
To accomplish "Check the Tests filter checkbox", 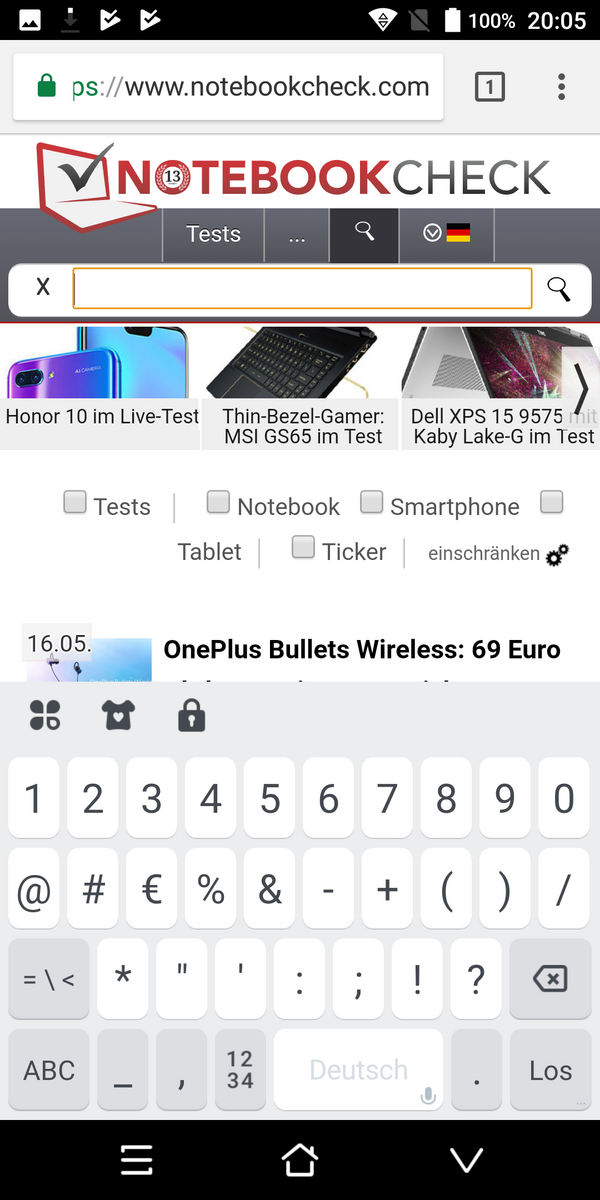I will tap(75, 502).
